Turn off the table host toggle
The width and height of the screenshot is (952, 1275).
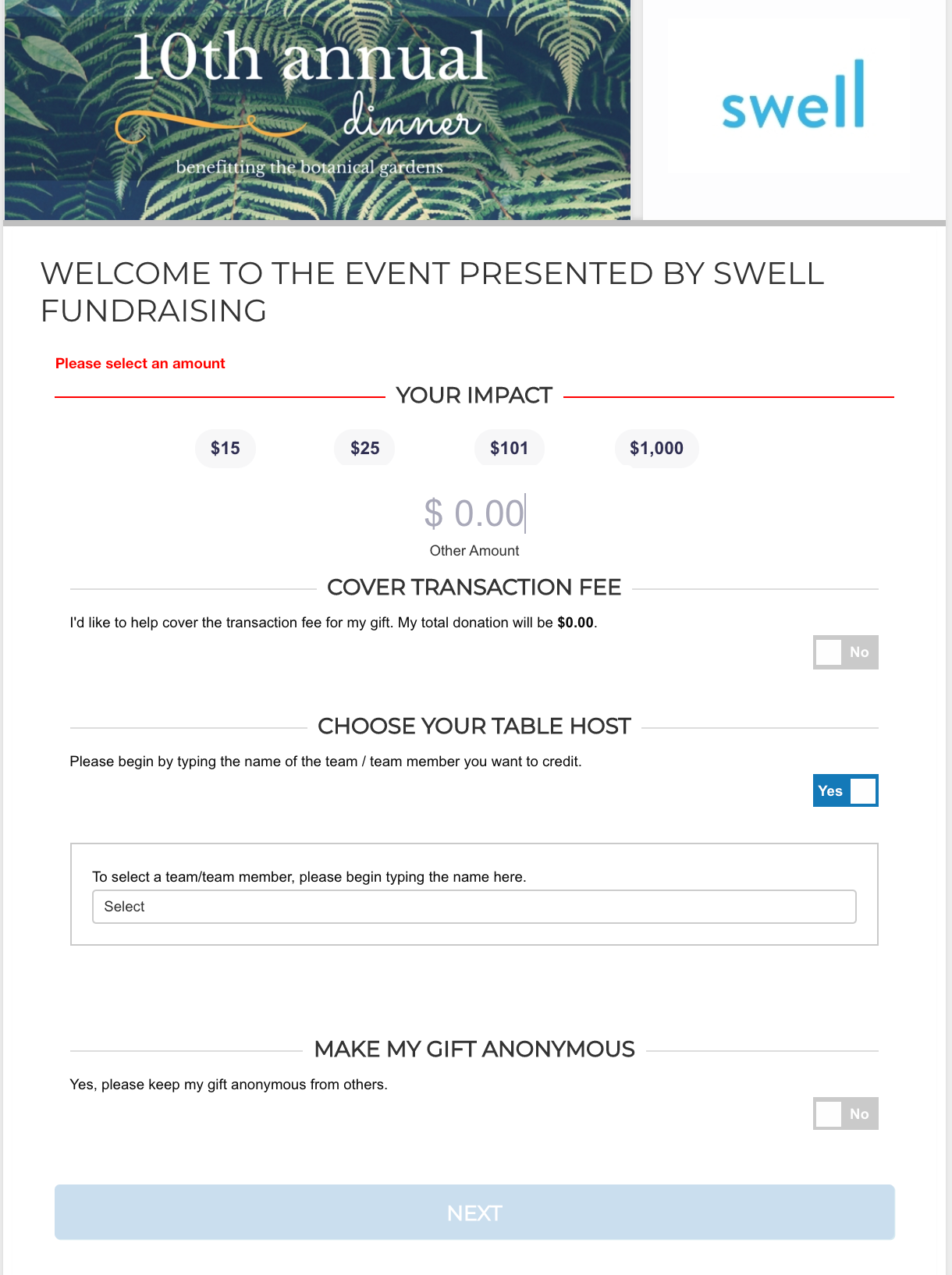pyautogui.click(x=845, y=790)
